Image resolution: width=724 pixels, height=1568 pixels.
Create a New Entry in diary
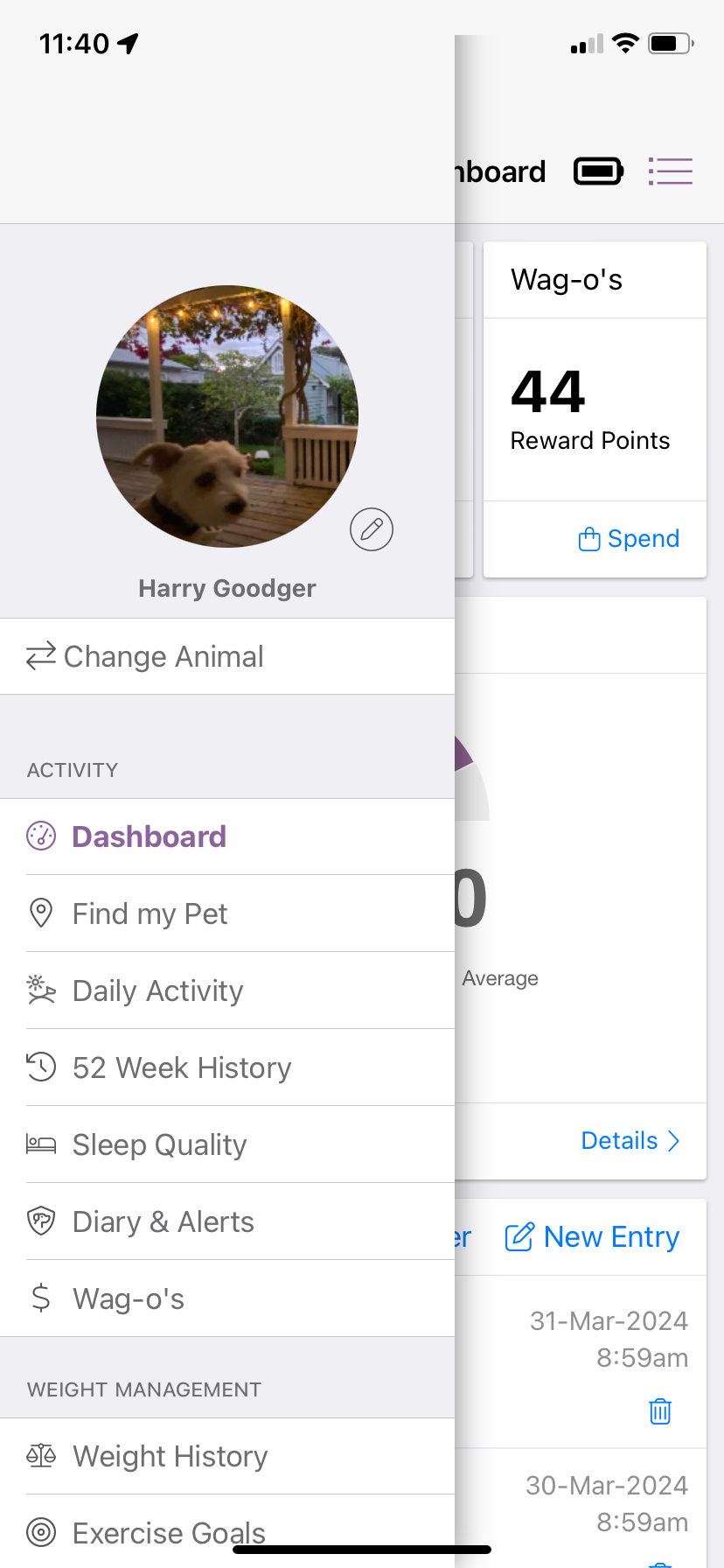click(592, 1237)
